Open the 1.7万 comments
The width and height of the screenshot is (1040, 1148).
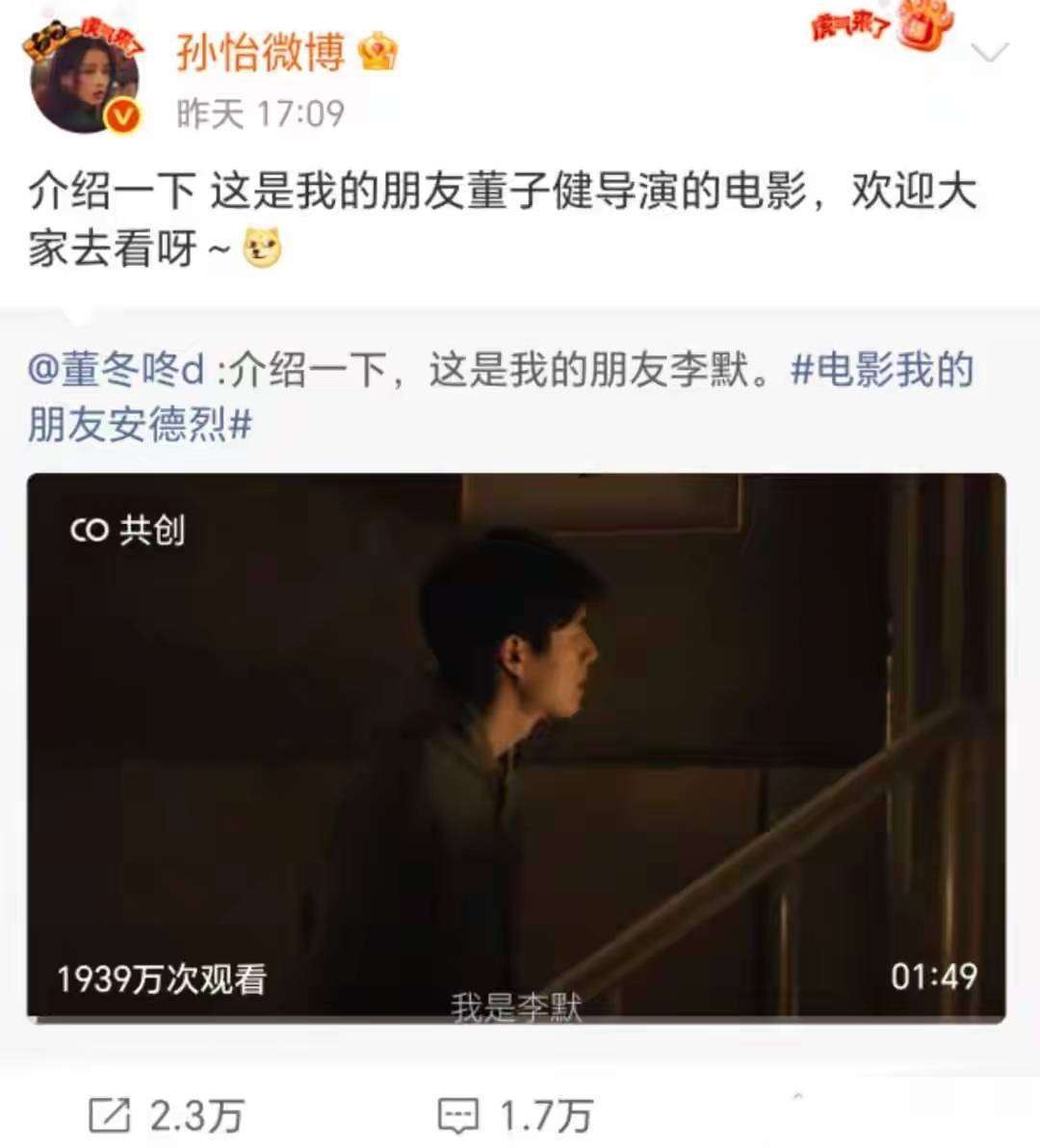click(x=513, y=1115)
